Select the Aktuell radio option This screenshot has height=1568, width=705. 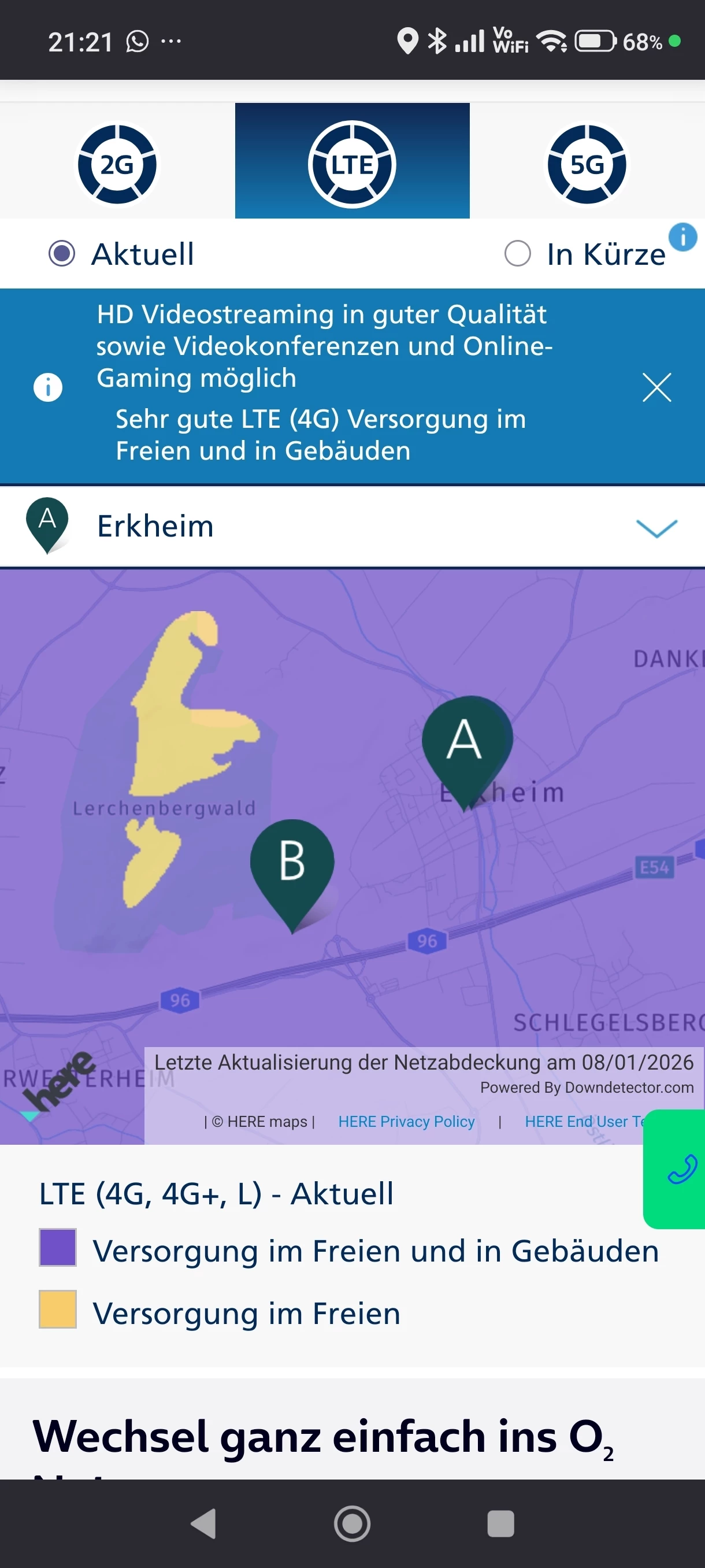tap(62, 253)
